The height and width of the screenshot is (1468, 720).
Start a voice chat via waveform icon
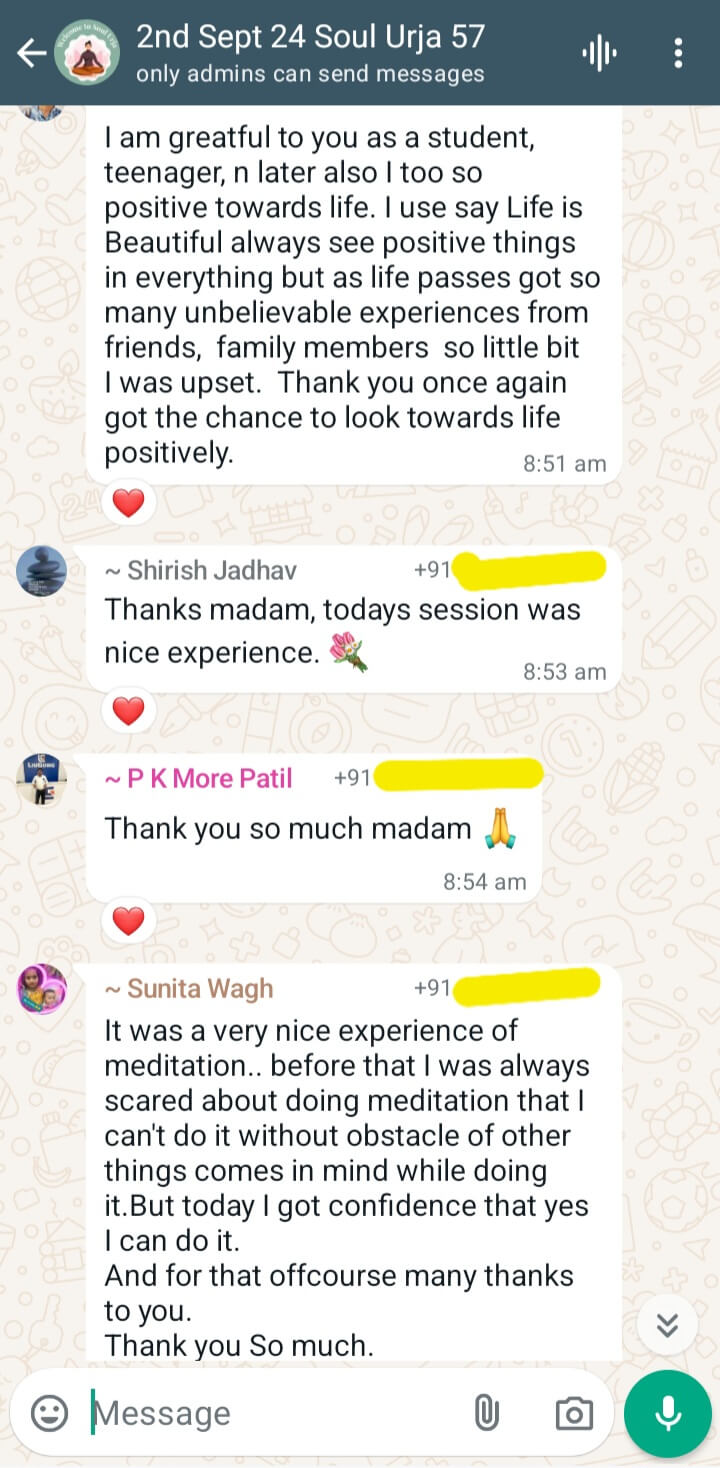[x=600, y=53]
